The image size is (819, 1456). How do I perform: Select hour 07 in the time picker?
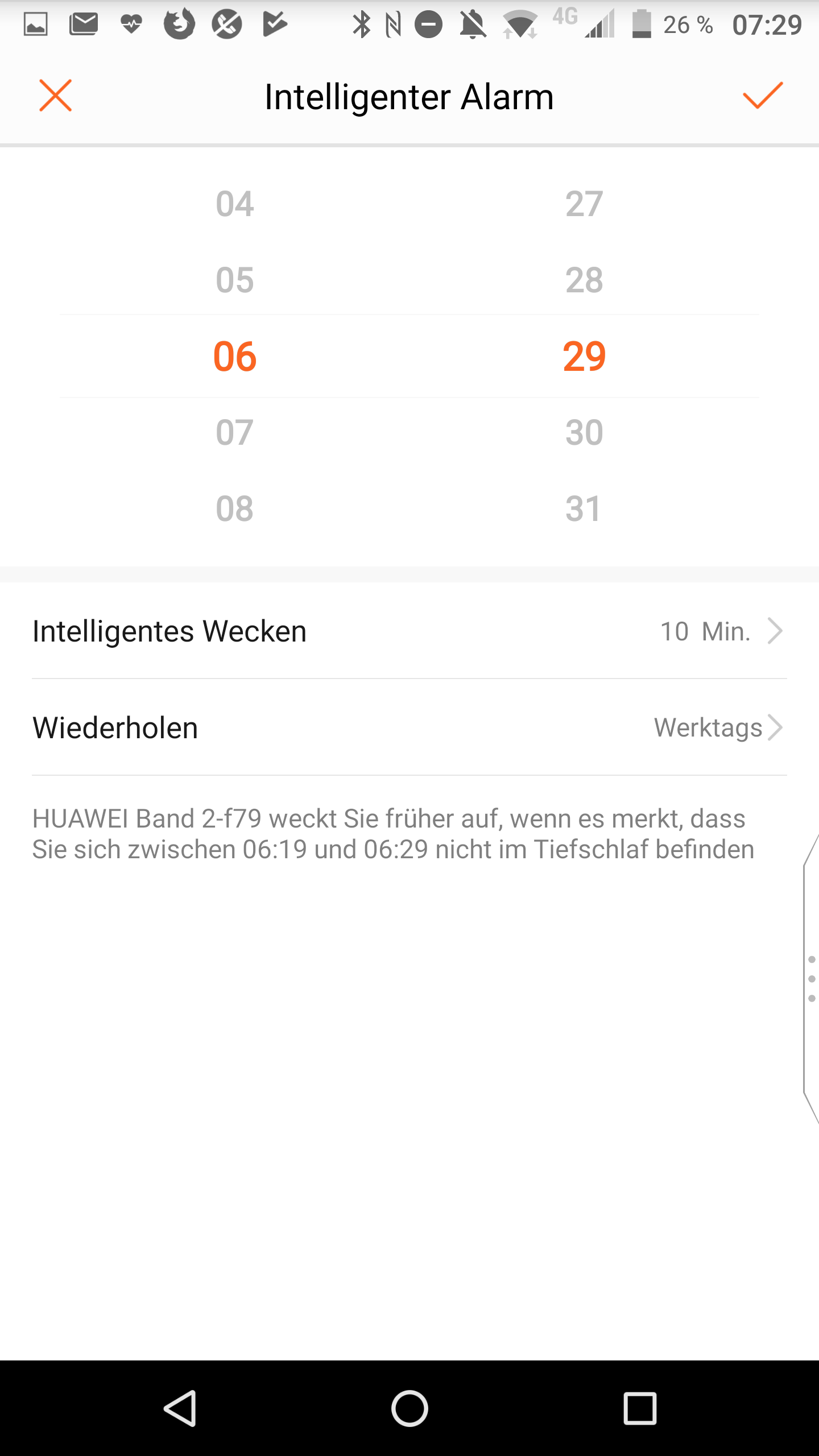coord(234,432)
